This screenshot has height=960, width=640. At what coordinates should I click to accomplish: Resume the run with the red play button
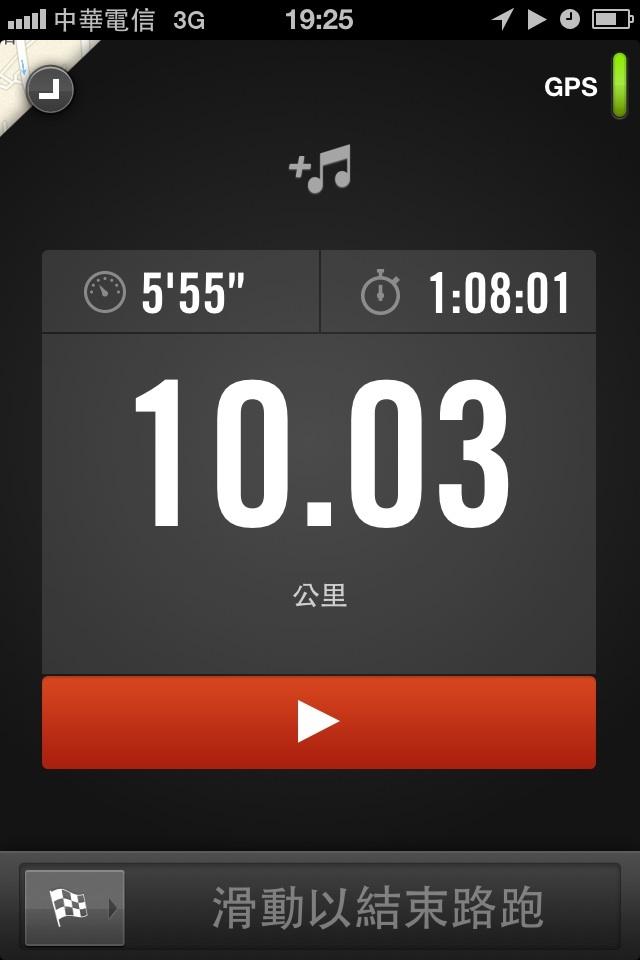coord(319,722)
